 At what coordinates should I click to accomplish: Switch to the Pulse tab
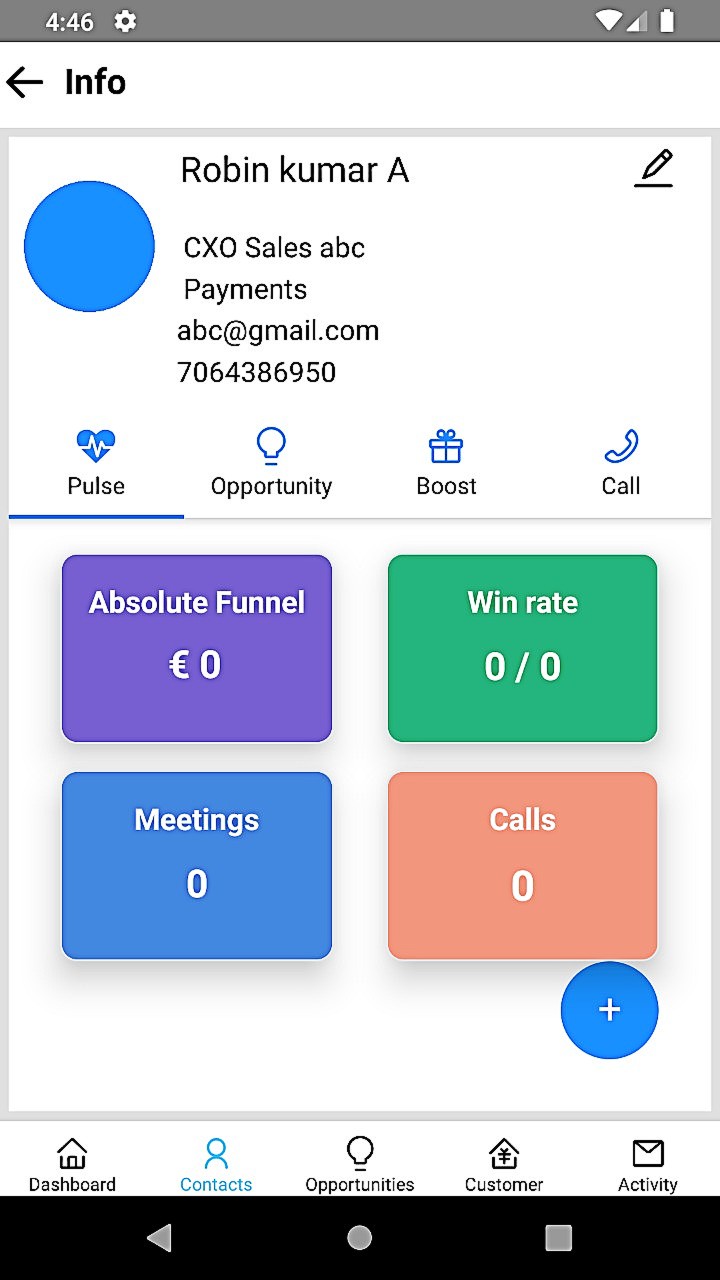[96, 465]
